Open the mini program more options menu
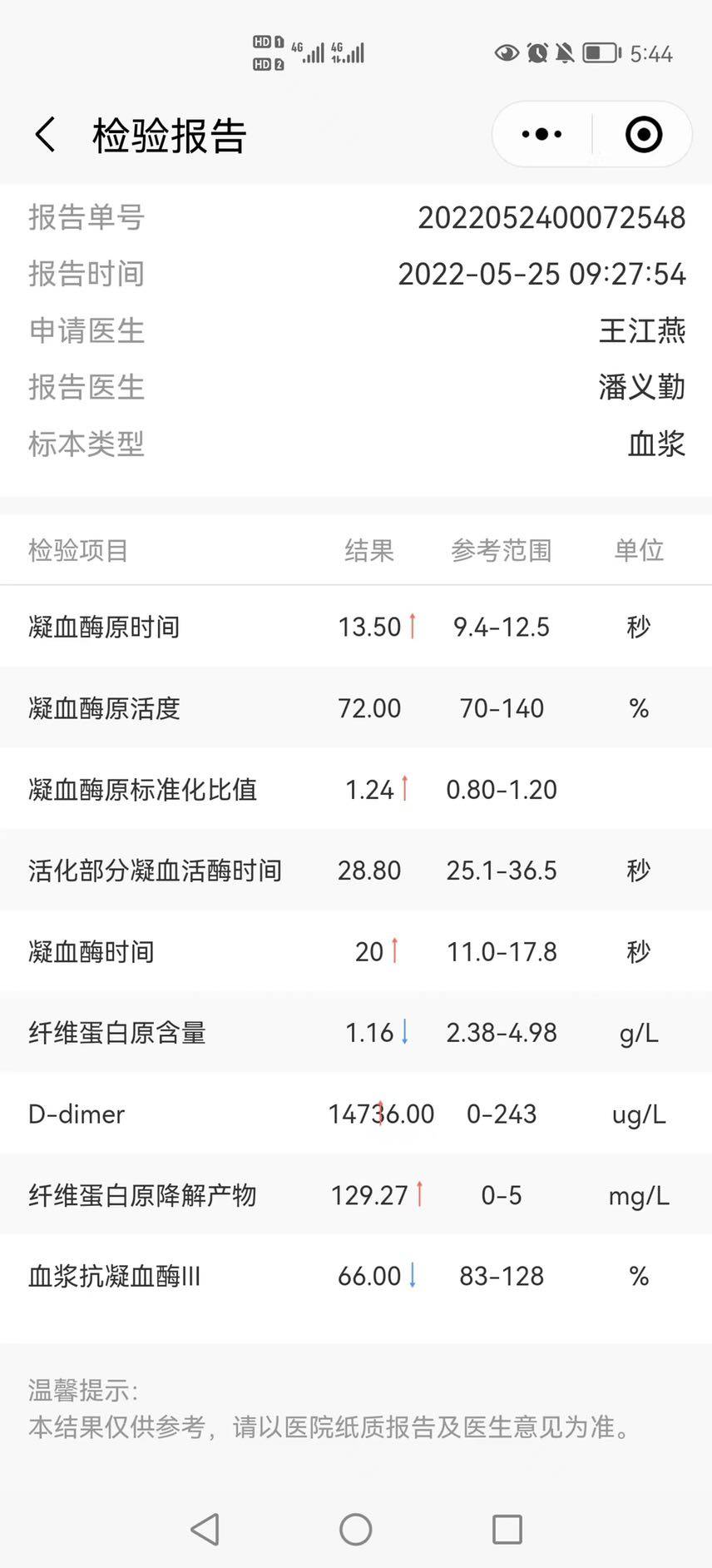712x1568 pixels. click(541, 134)
